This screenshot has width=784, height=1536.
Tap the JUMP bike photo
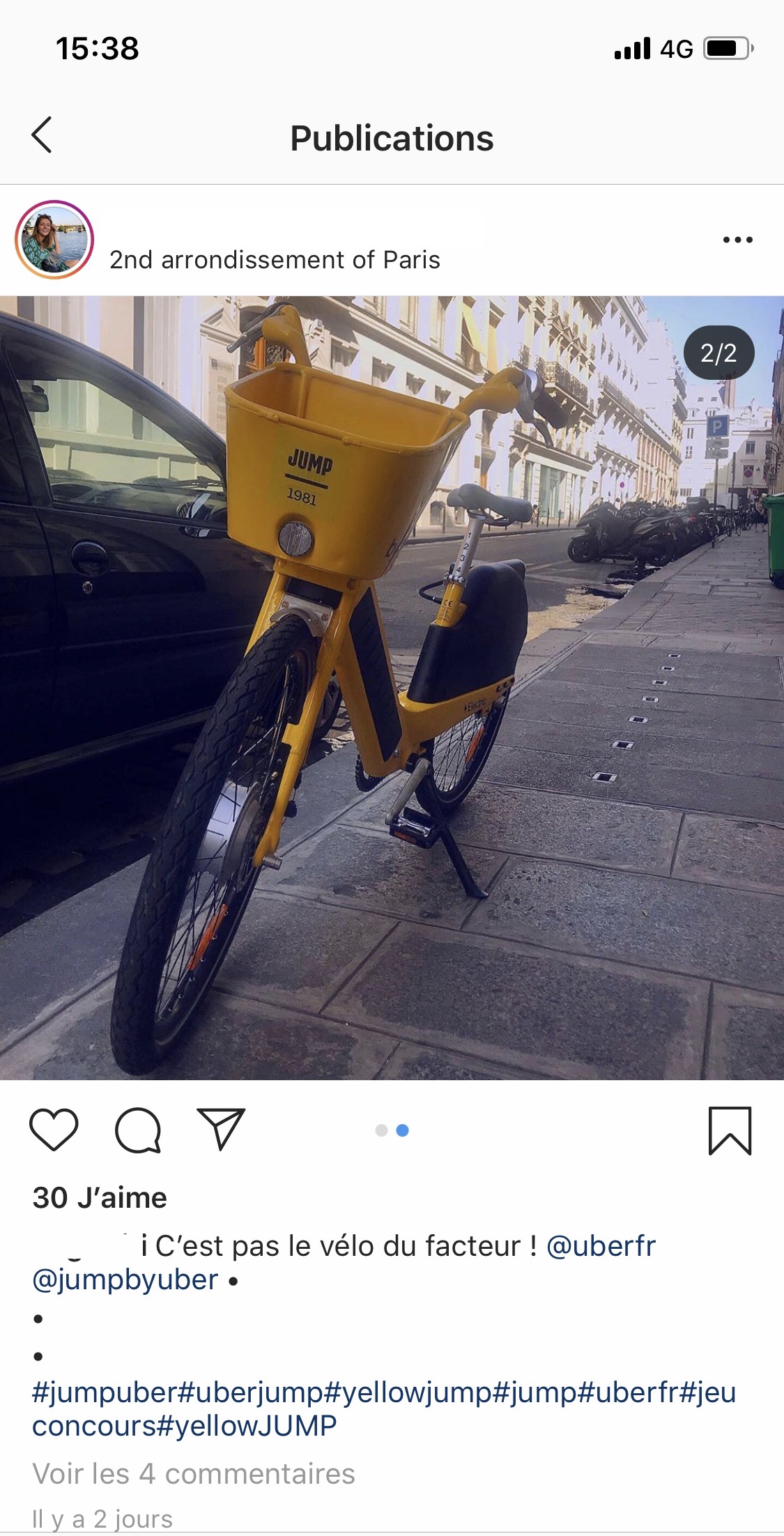(x=392, y=688)
